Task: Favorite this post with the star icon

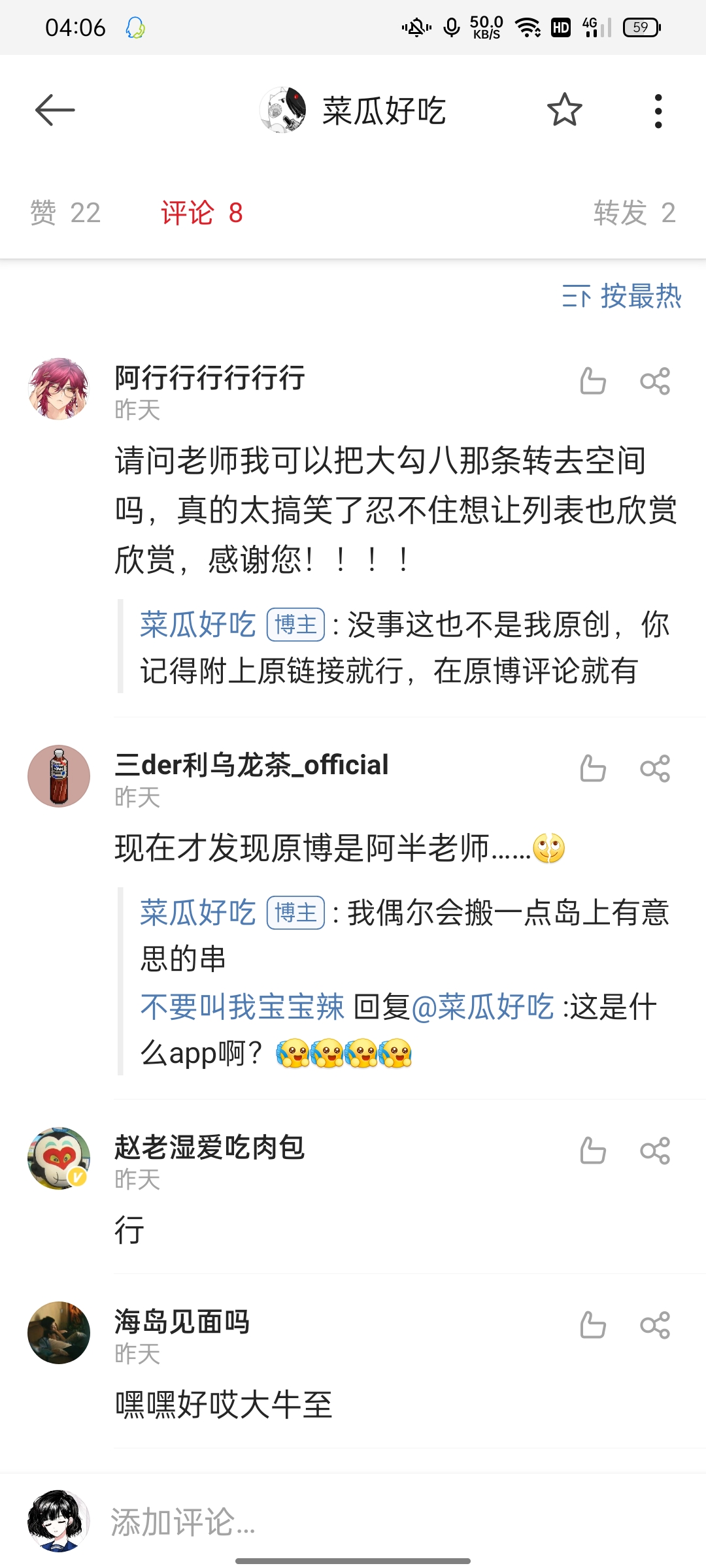Action: pyautogui.click(x=564, y=110)
